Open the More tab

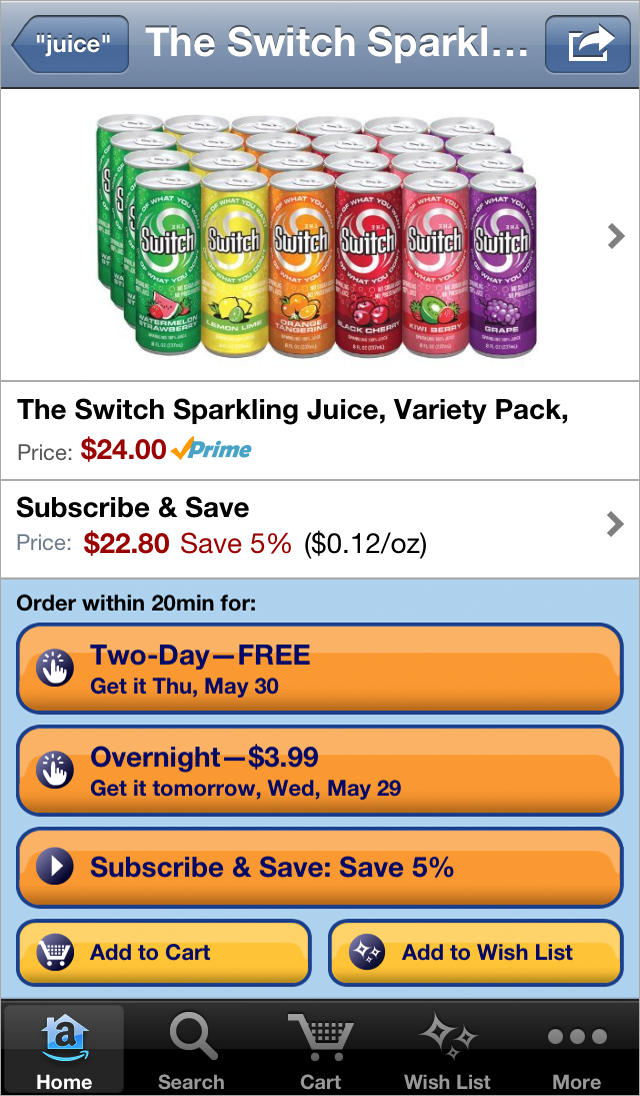576,1050
